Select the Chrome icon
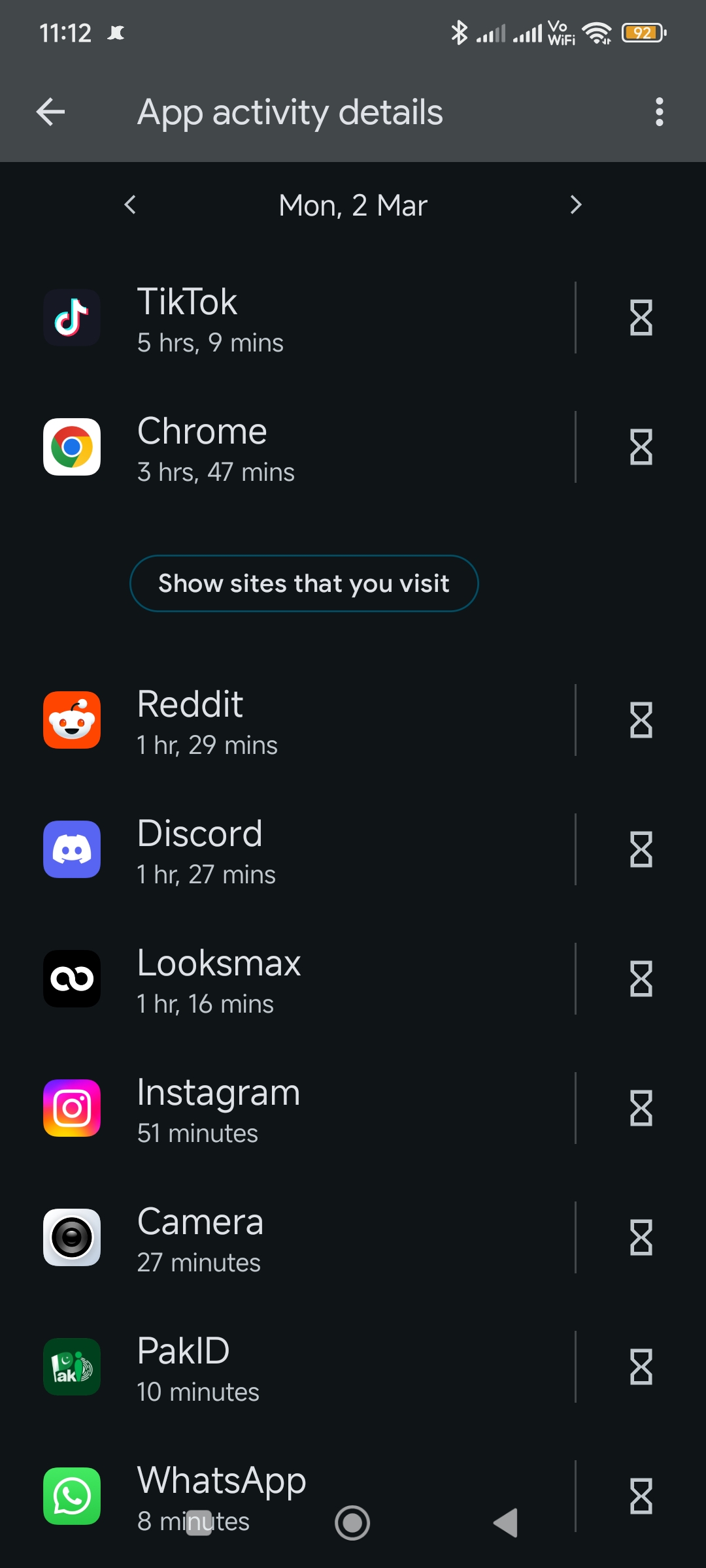The image size is (706, 1568). [72, 448]
